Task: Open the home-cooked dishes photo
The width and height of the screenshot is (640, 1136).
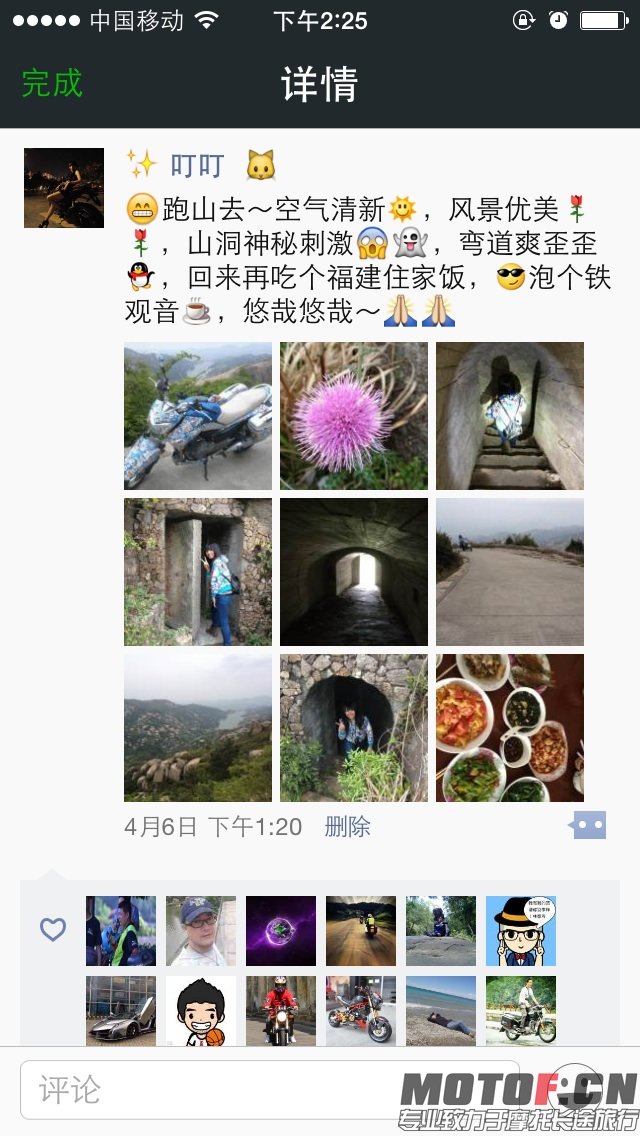Action: pyautogui.click(x=510, y=728)
